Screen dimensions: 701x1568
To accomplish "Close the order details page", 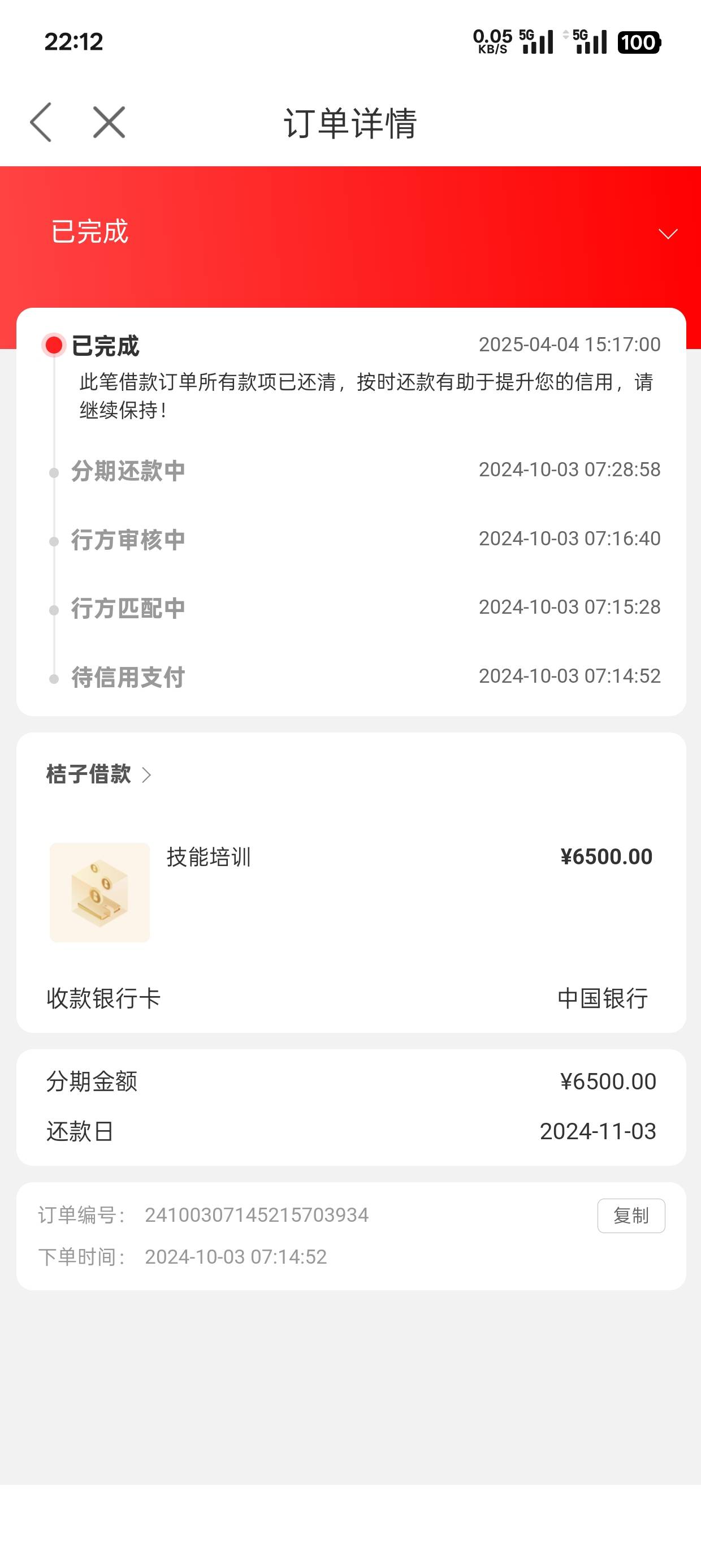I will pyautogui.click(x=109, y=122).
